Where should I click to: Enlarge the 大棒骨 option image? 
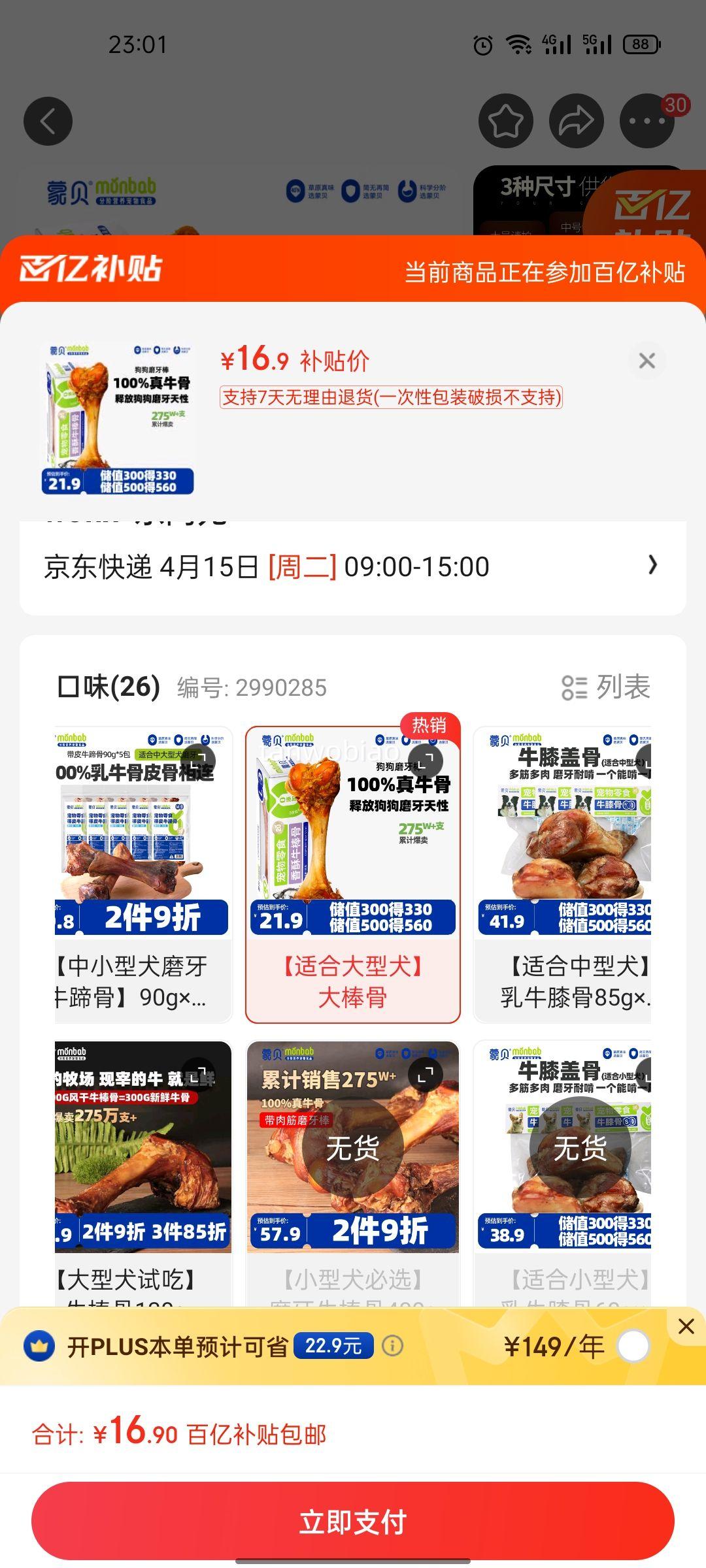pyautogui.click(x=426, y=761)
